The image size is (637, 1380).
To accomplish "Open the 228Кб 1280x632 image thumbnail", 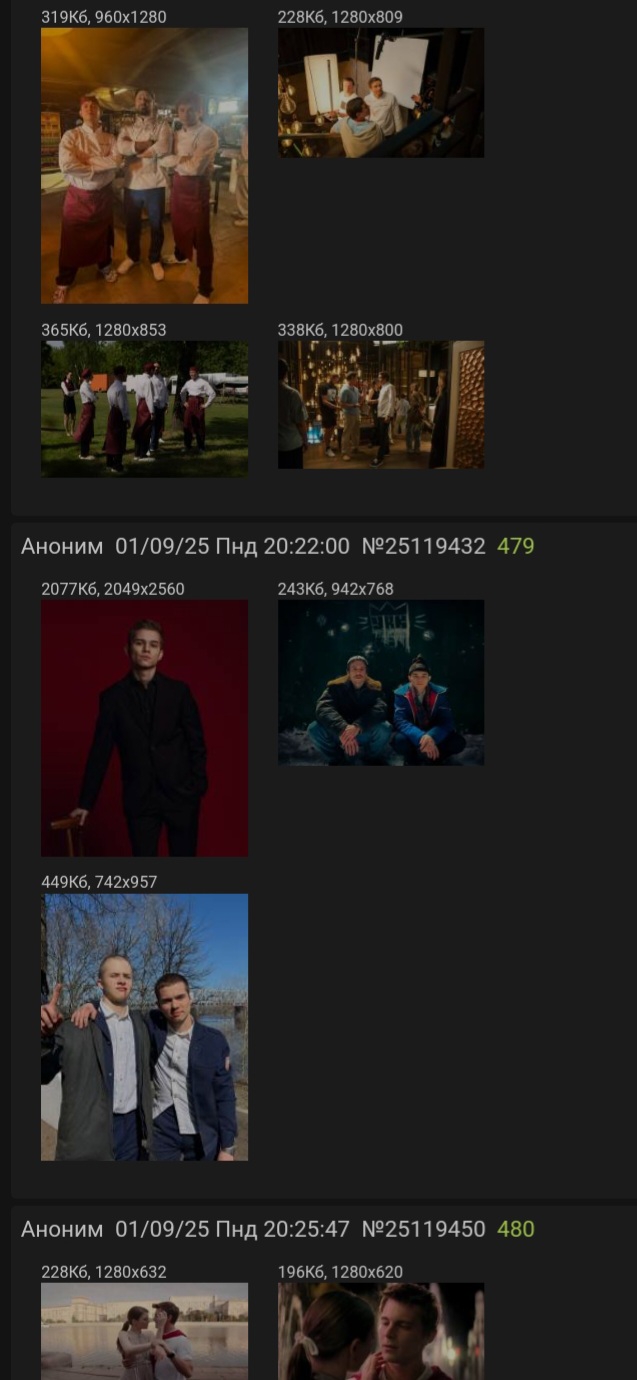I will point(144,1331).
